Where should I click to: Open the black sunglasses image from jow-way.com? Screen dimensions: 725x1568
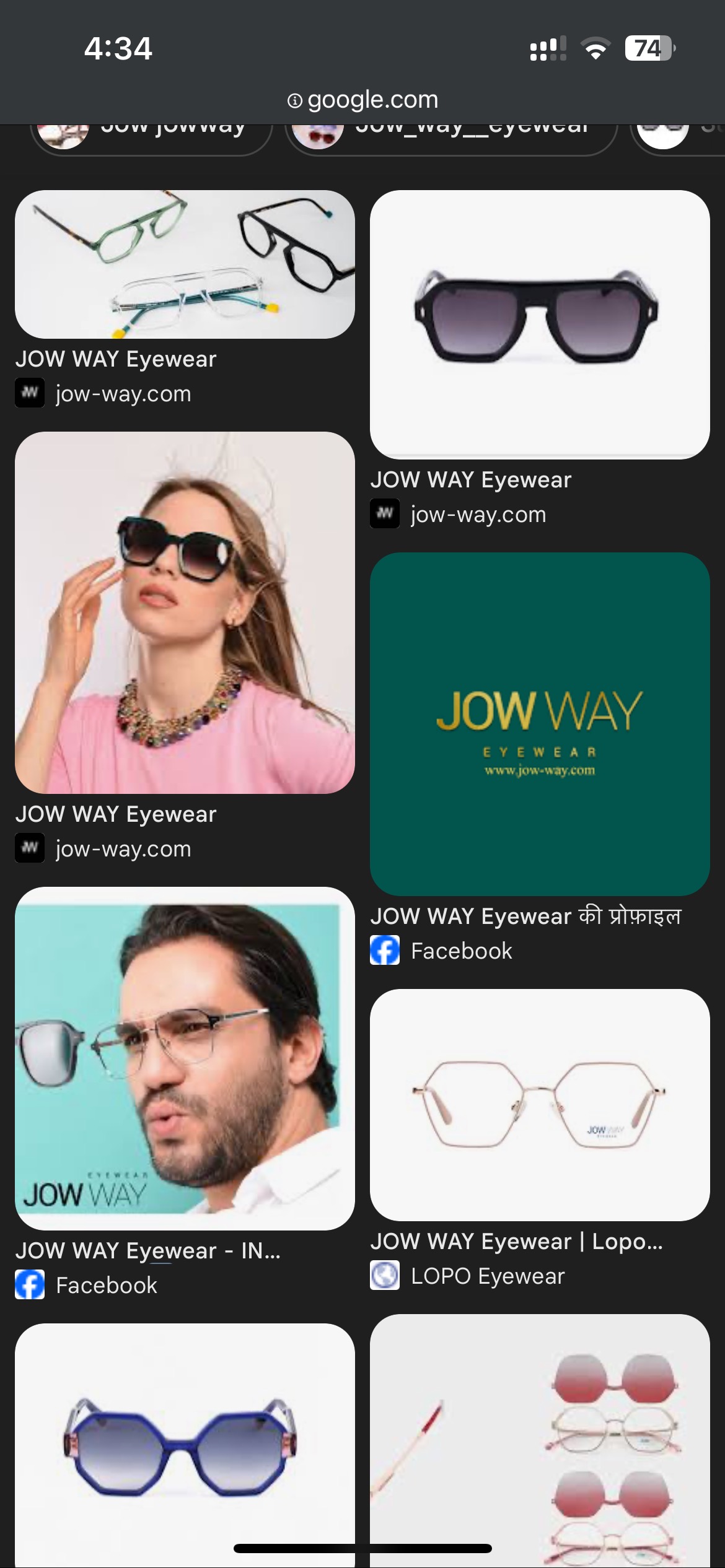click(x=539, y=324)
